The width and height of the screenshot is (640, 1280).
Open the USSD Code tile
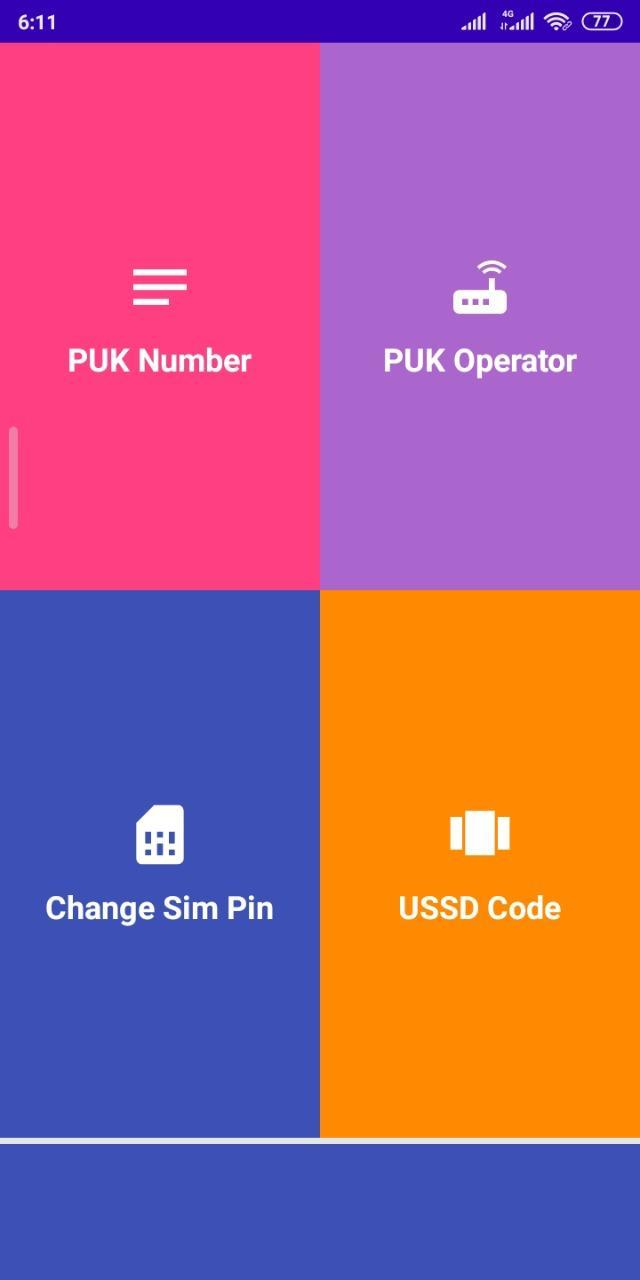coord(480,864)
